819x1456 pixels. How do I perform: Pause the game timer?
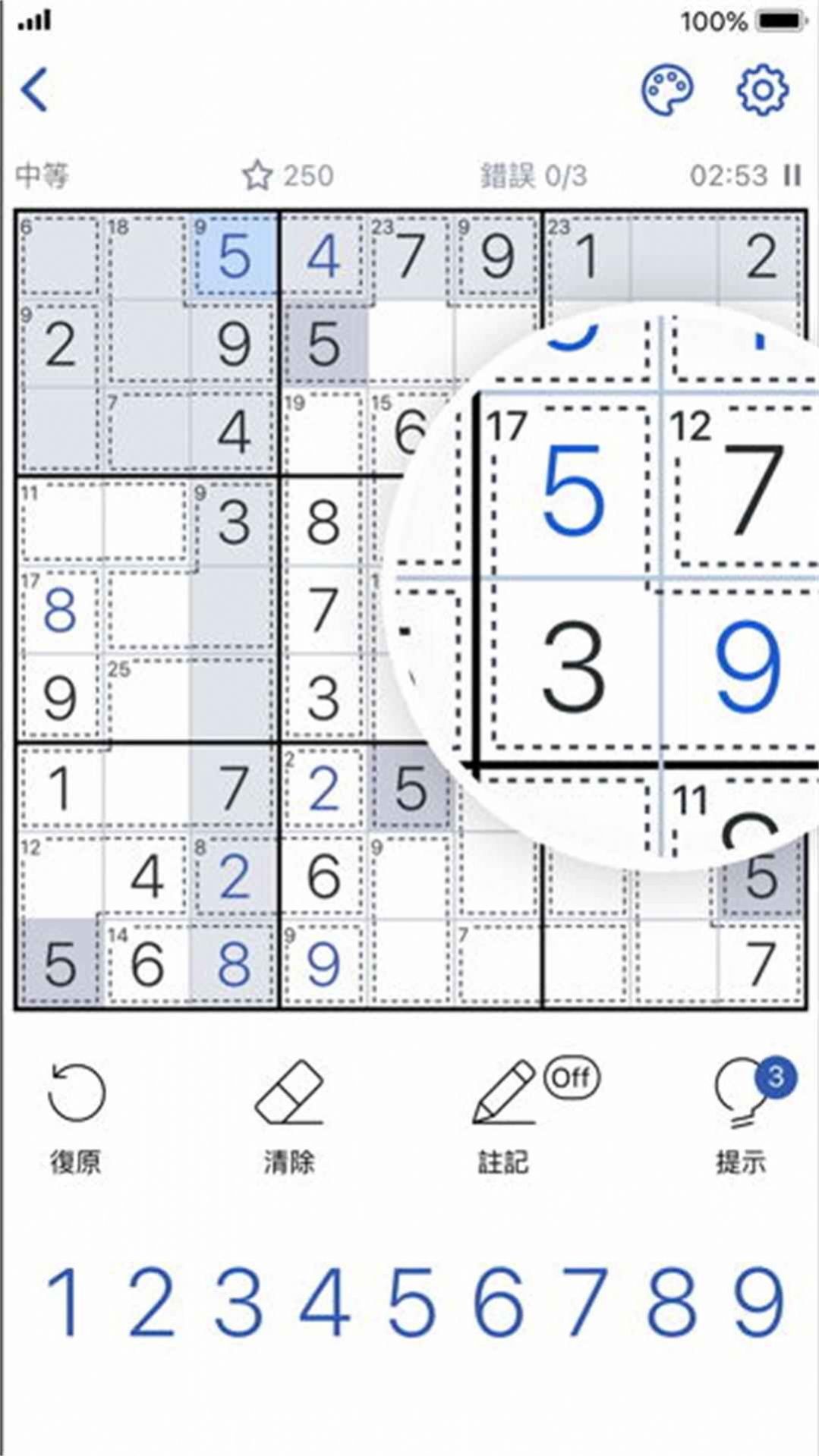(x=792, y=176)
